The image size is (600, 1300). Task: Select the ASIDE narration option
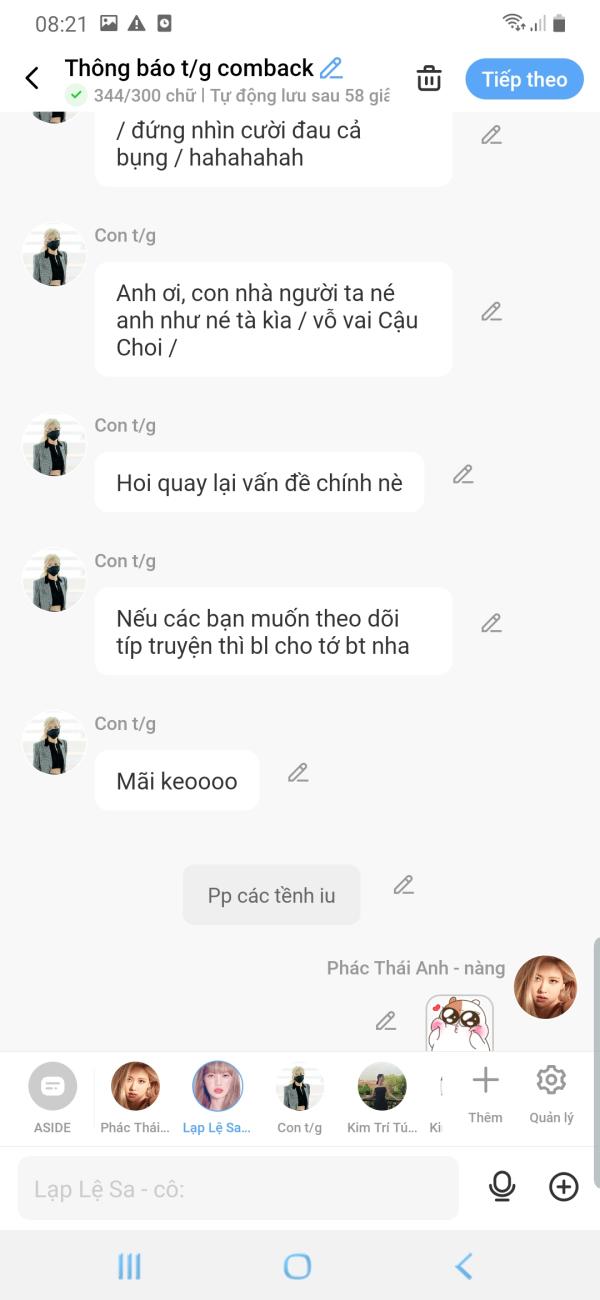coord(52,1096)
